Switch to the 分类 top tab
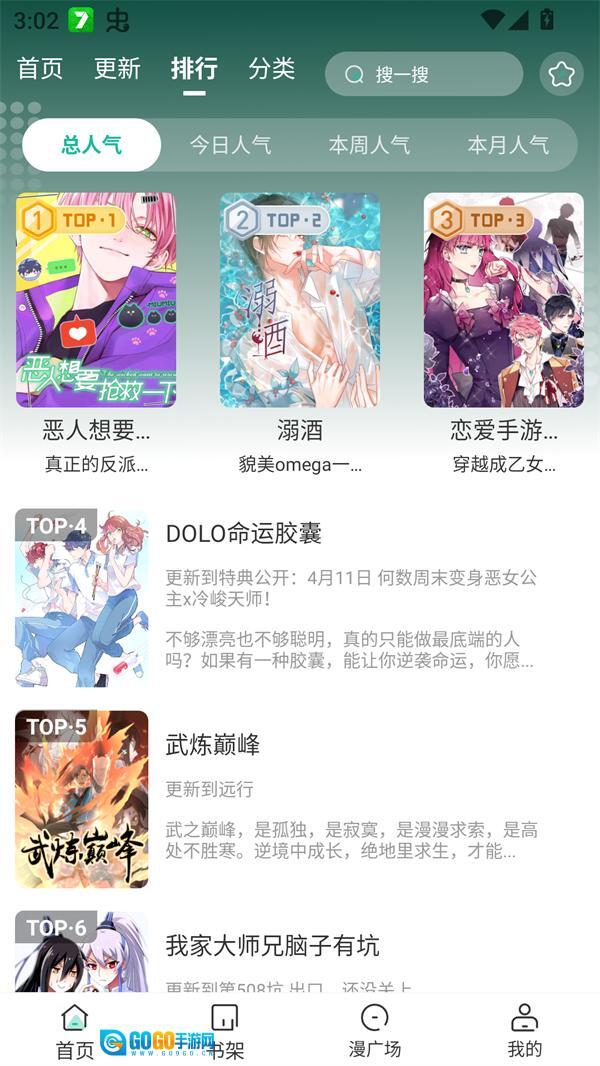The image size is (600, 1066). click(x=272, y=68)
